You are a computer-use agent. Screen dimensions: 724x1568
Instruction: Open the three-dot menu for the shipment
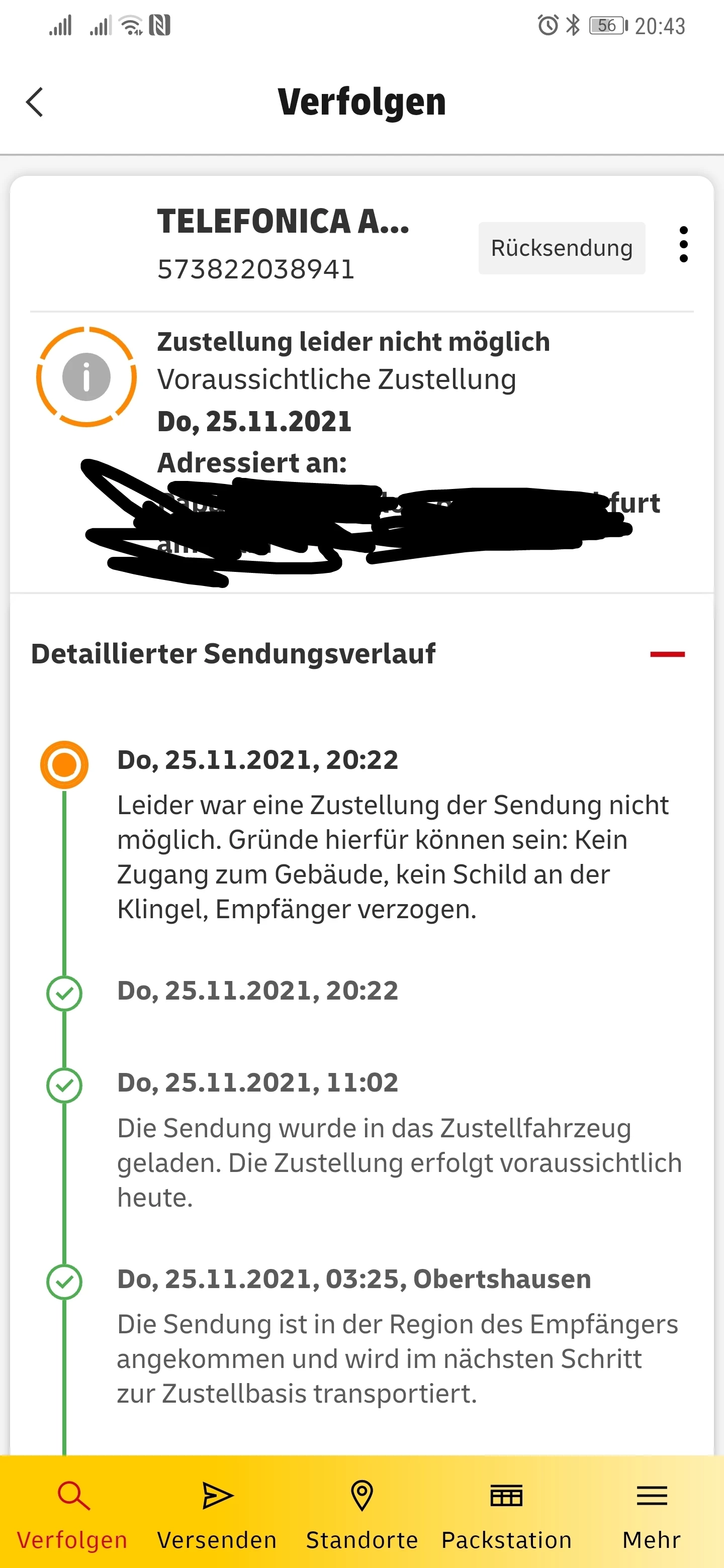pyautogui.click(x=683, y=245)
